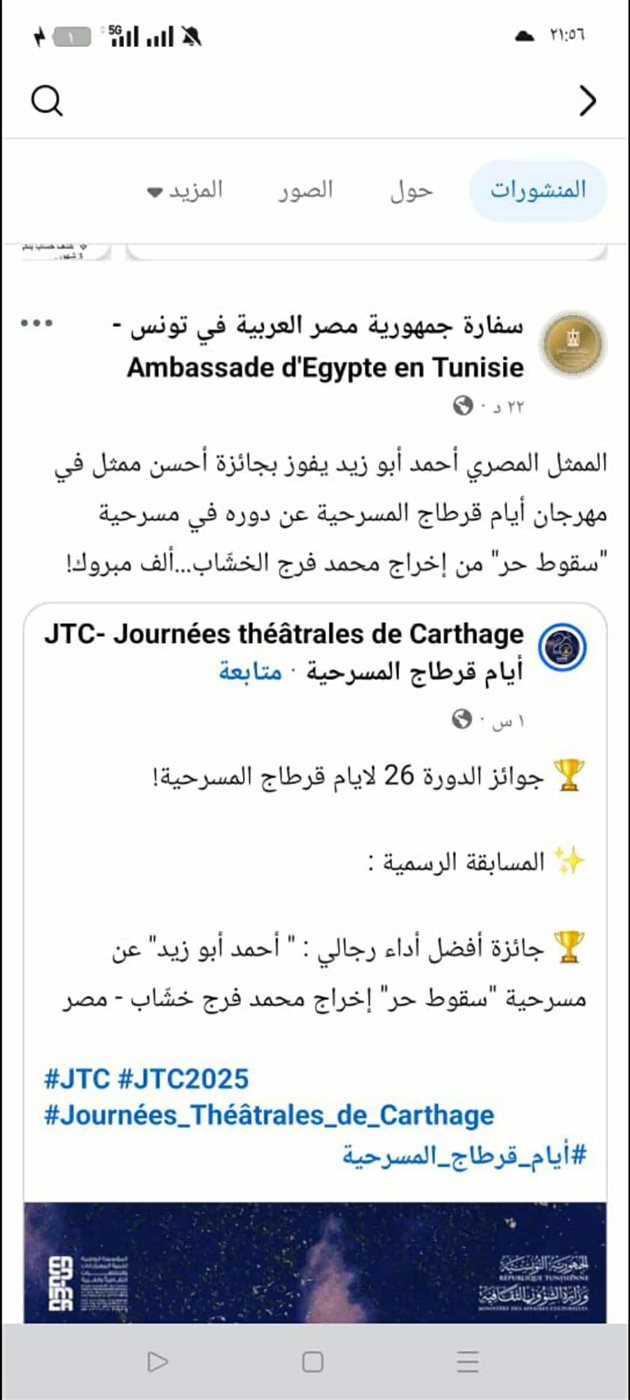Switch to the حول tab
This screenshot has width=630, height=1400.
tap(411, 190)
